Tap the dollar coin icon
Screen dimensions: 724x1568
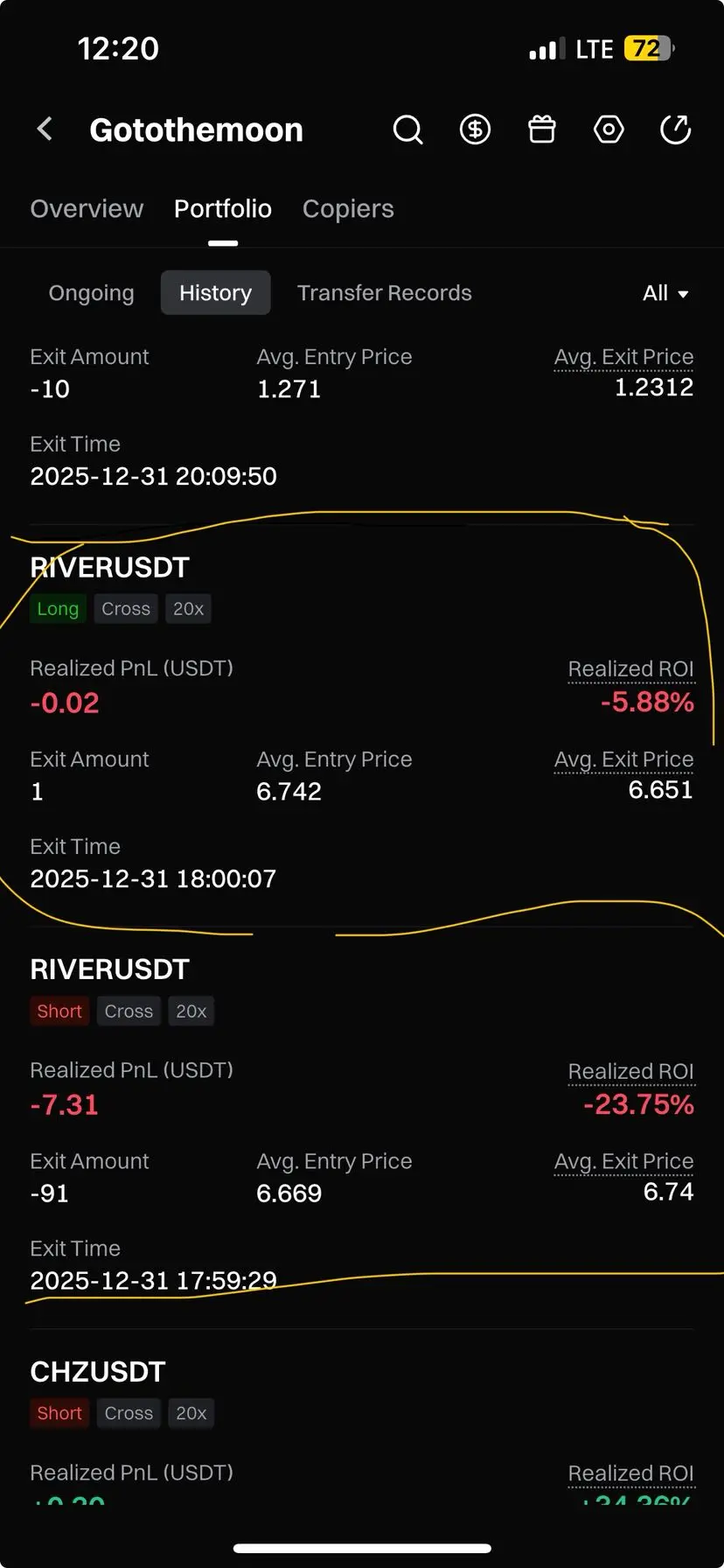pyautogui.click(x=475, y=129)
